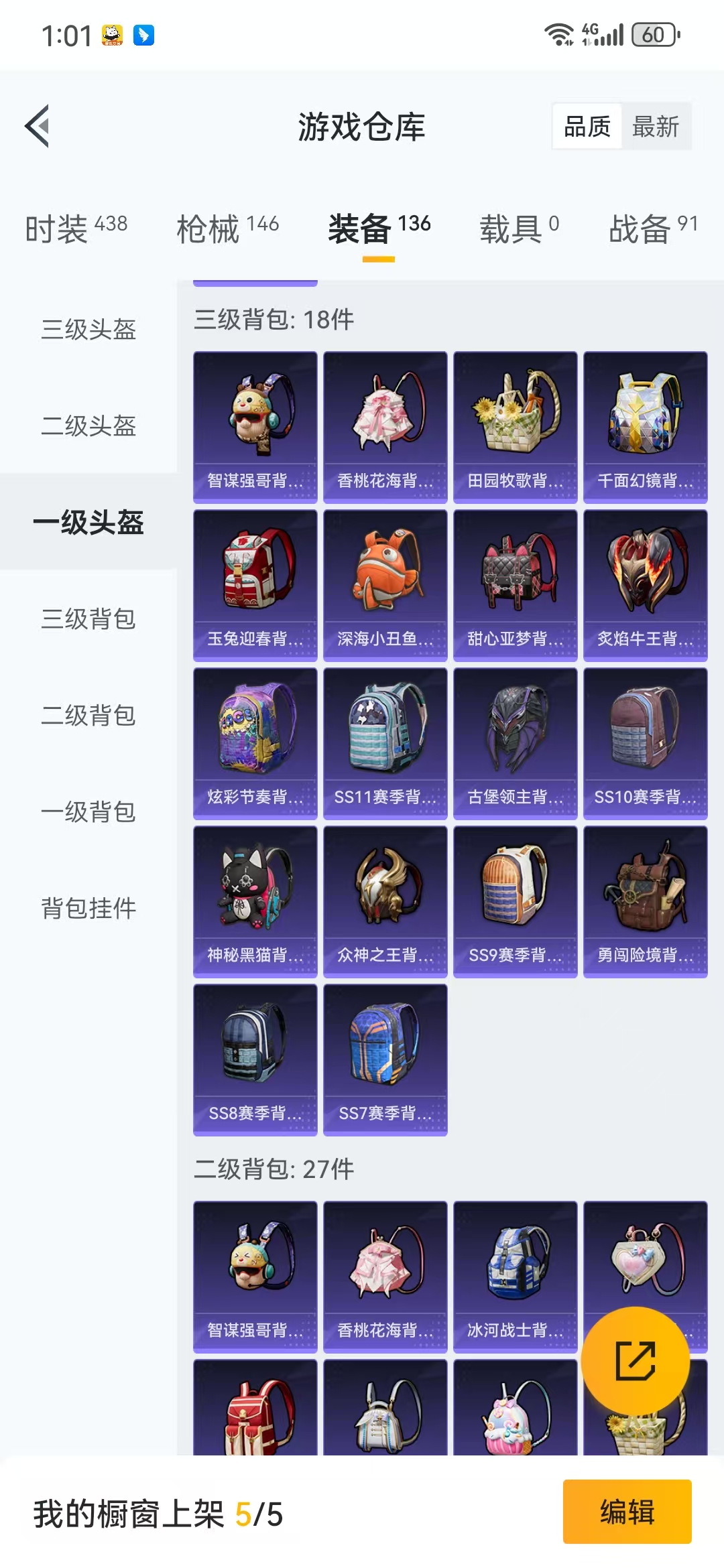Open the 千面幻镜背包 item

[x=646, y=428]
